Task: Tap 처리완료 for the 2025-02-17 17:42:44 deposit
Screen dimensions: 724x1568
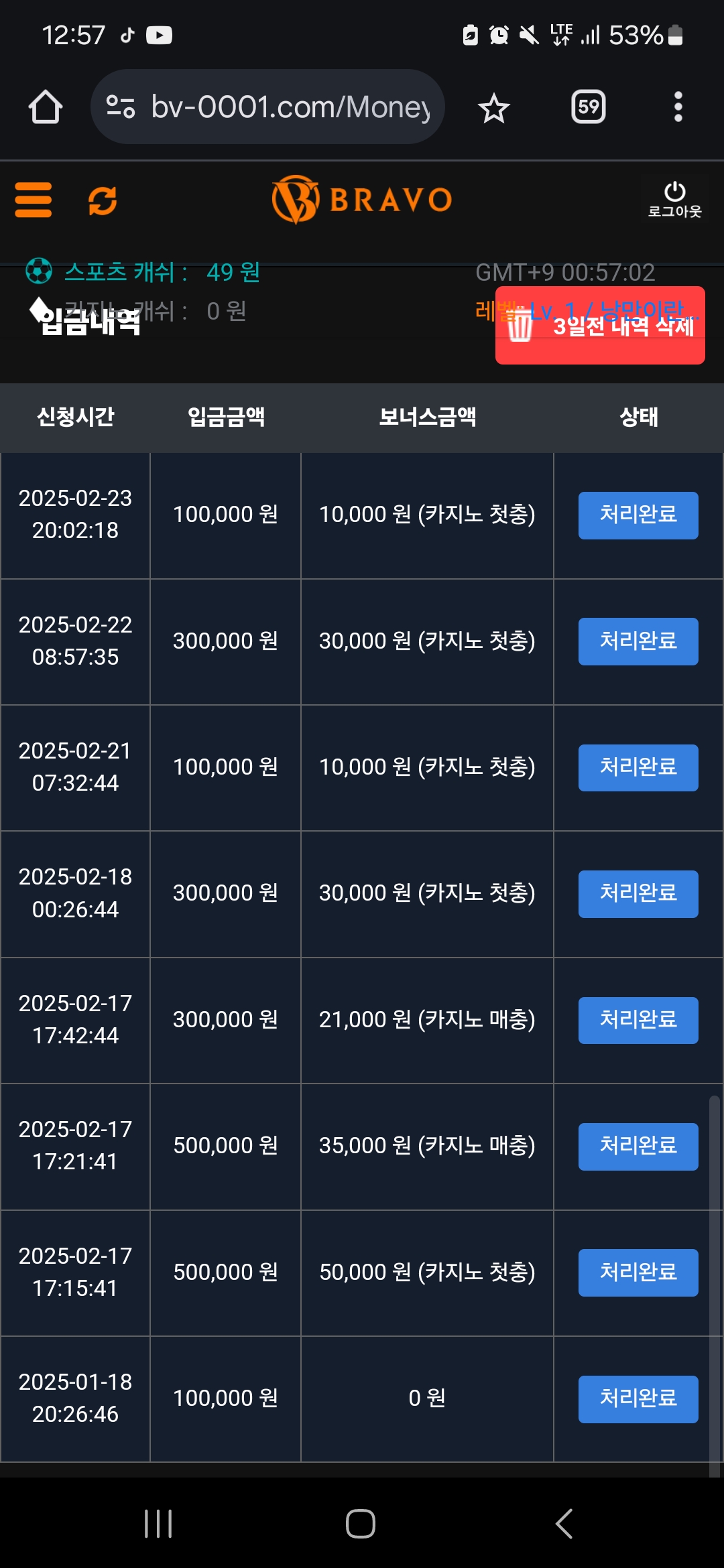Action: point(638,1020)
